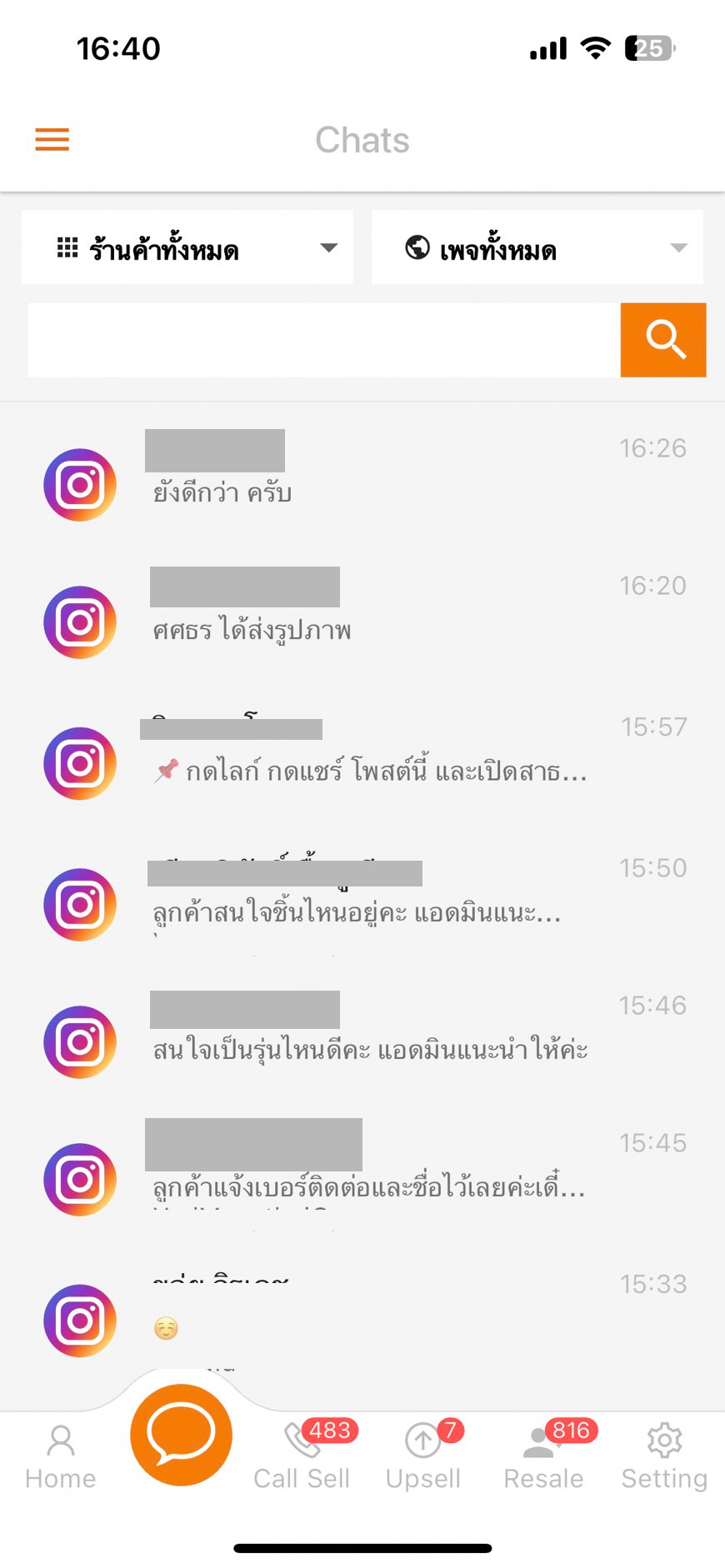Switch to the Upsell tab
725x1568 pixels.
pos(423,1456)
